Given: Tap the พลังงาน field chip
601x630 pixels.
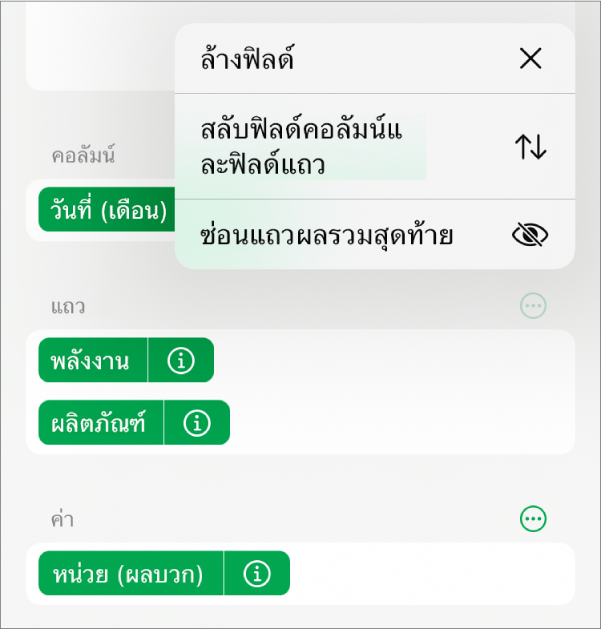Looking at the screenshot, I should point(92,361).
